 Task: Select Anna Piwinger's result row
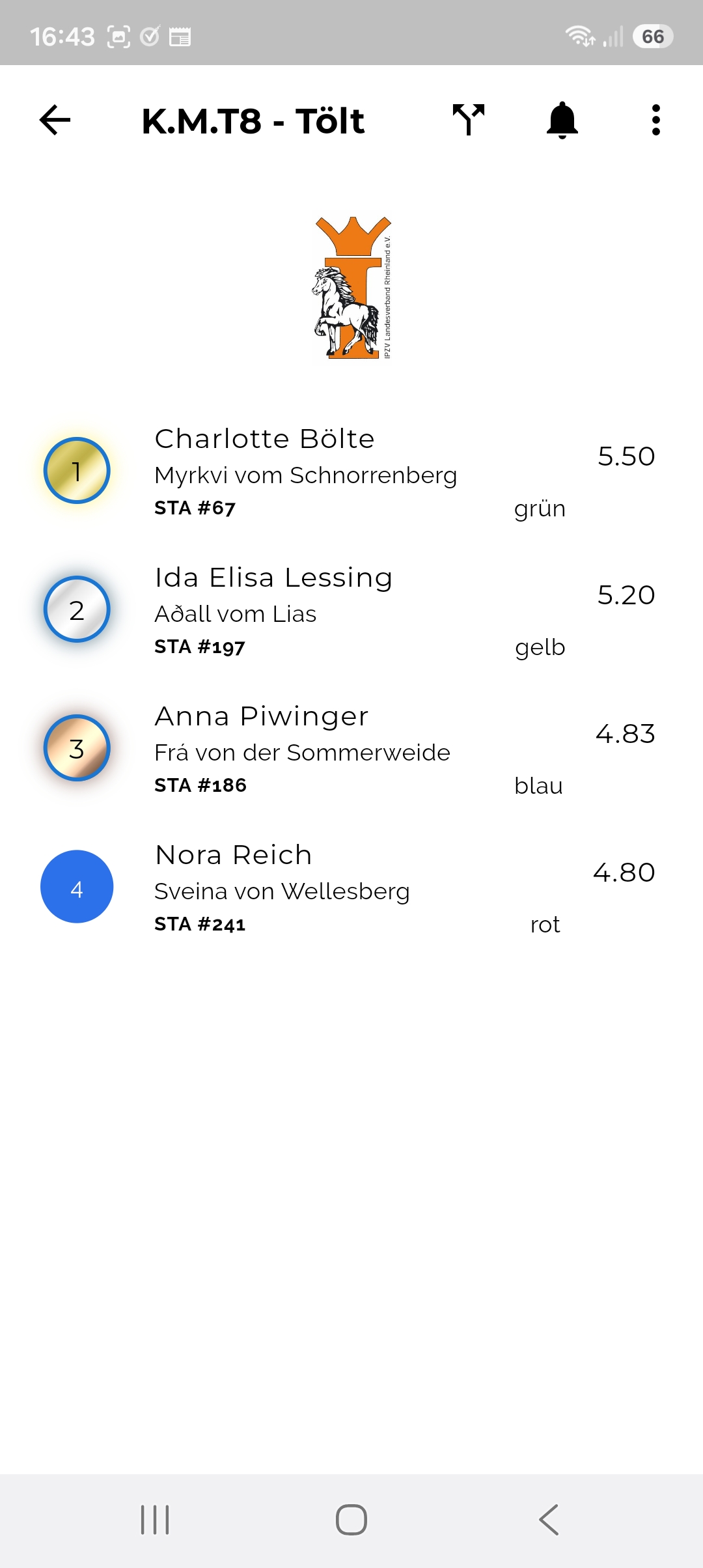tap(351, 749)
